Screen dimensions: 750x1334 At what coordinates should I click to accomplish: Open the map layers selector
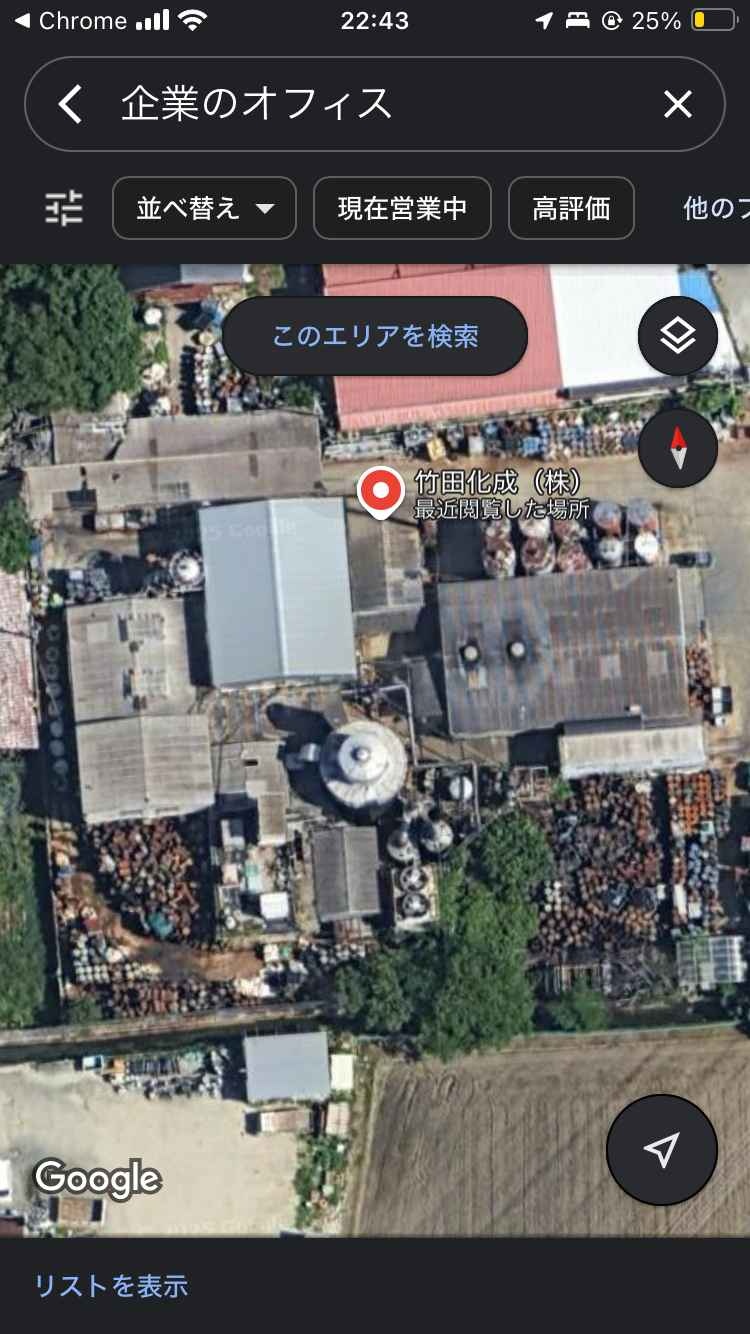[678, 336]
